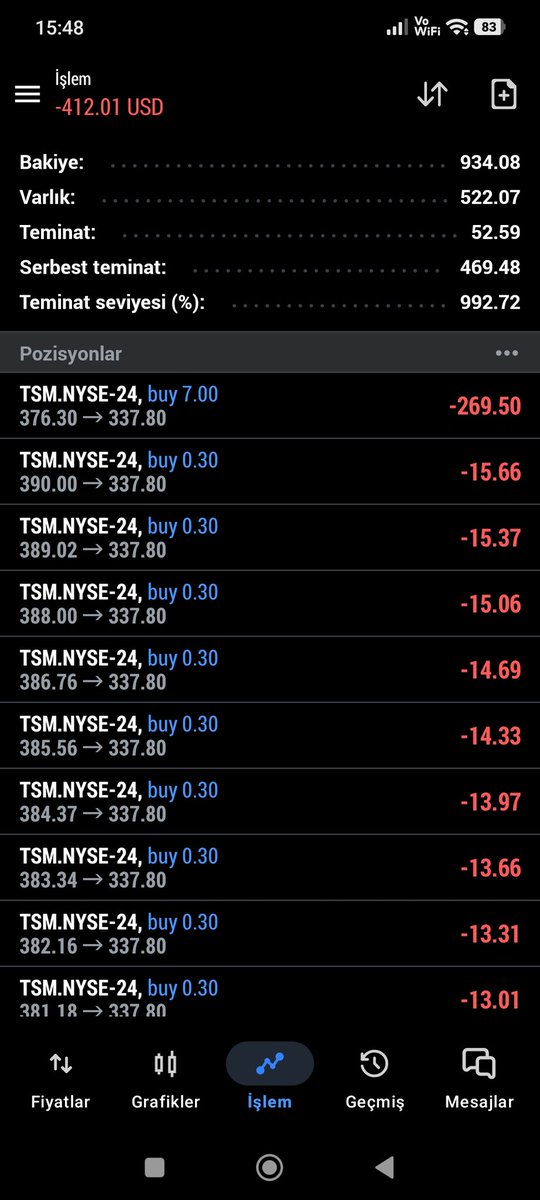Viewport: 540px width, 1200px height.
Task: Select the İşlem tab
Action: pyautogui.click(x=270, y=1079)
